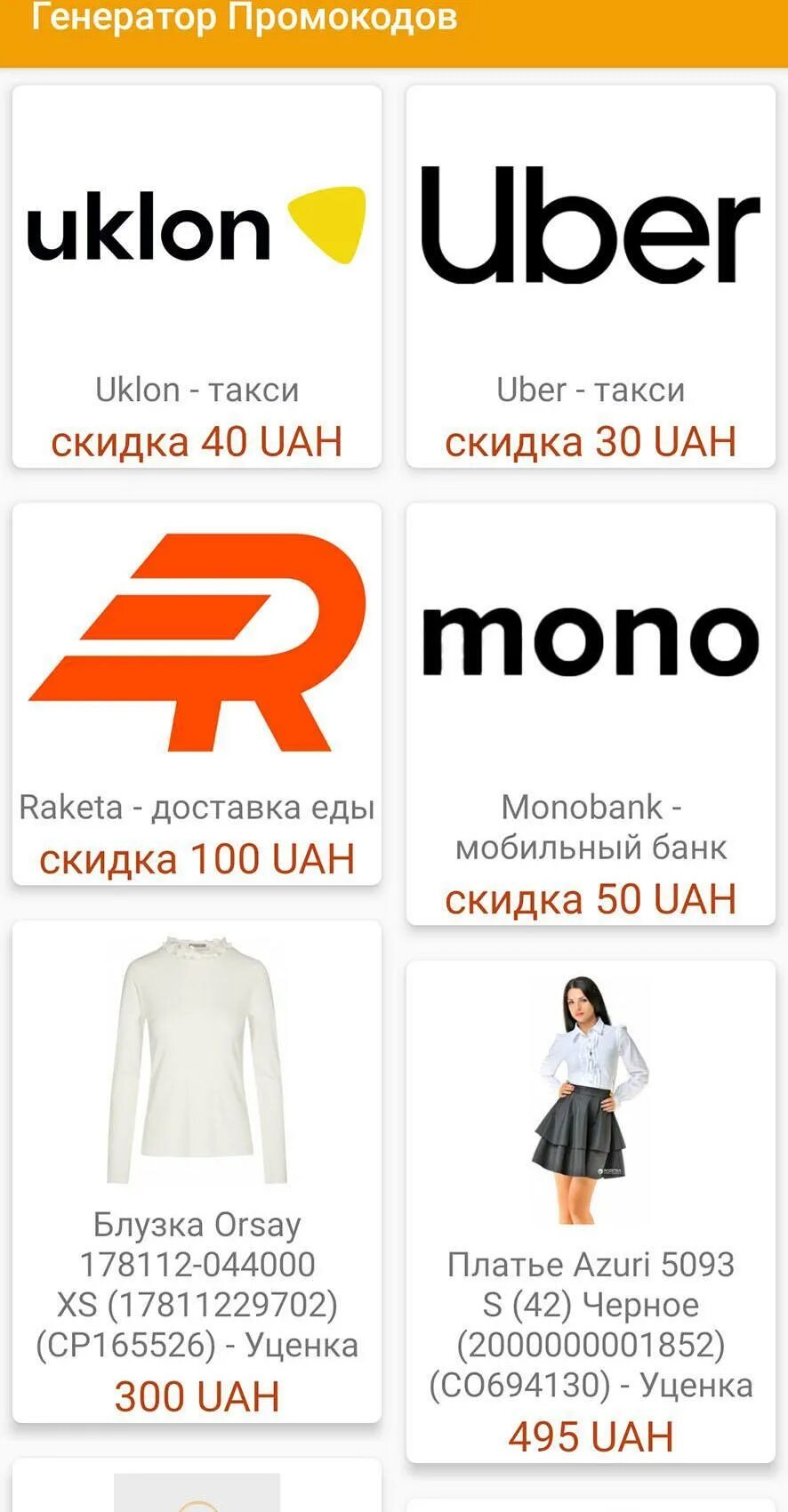Open the Azuri 5093 dress card
Screen dimensions: 788x1512
point(591,1210)
